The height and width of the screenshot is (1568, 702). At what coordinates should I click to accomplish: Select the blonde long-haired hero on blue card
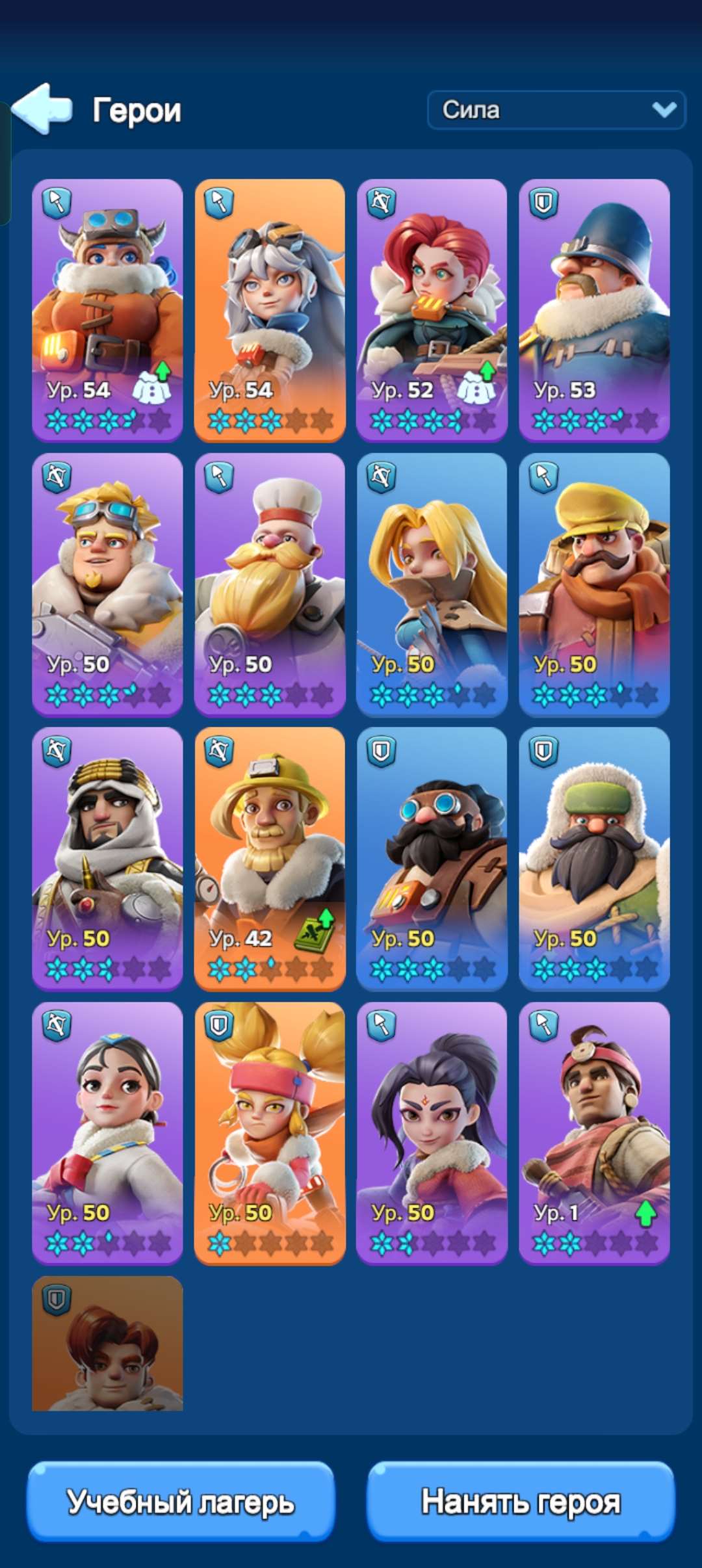click(x=432, y=585)
